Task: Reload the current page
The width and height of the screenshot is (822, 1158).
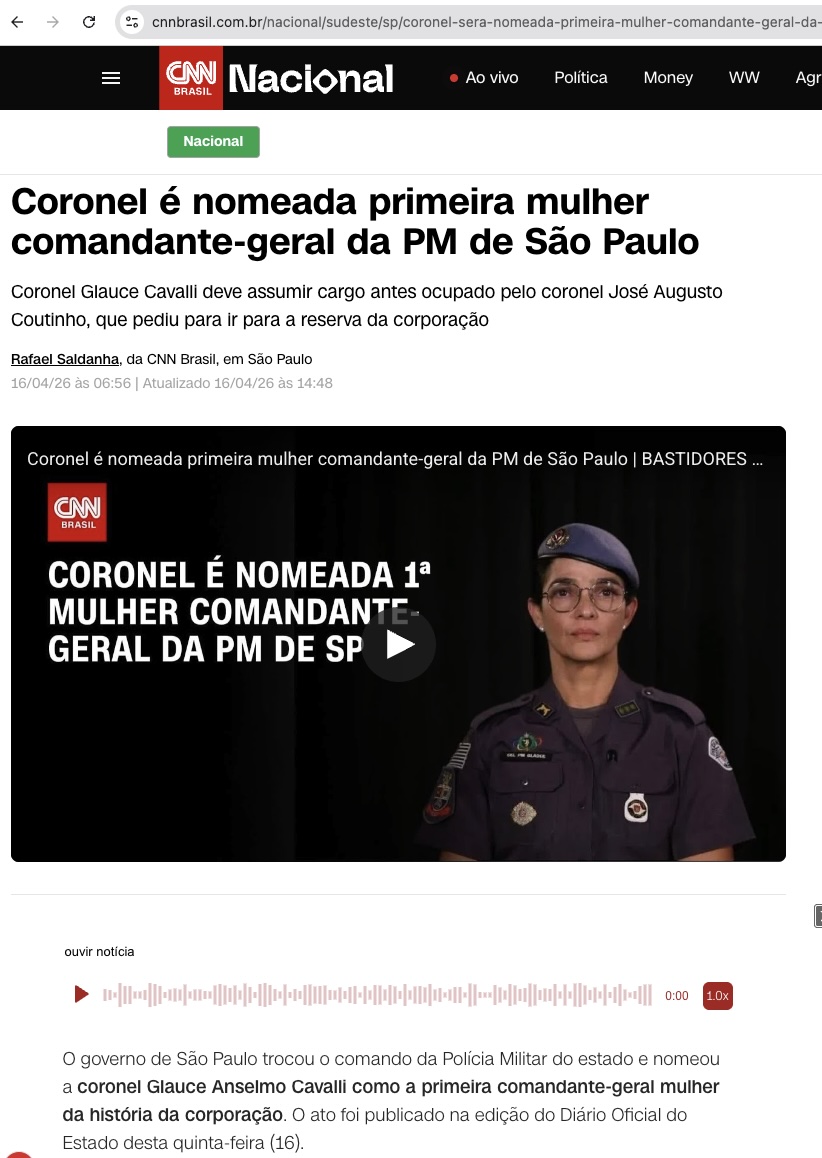Action: 89,22
